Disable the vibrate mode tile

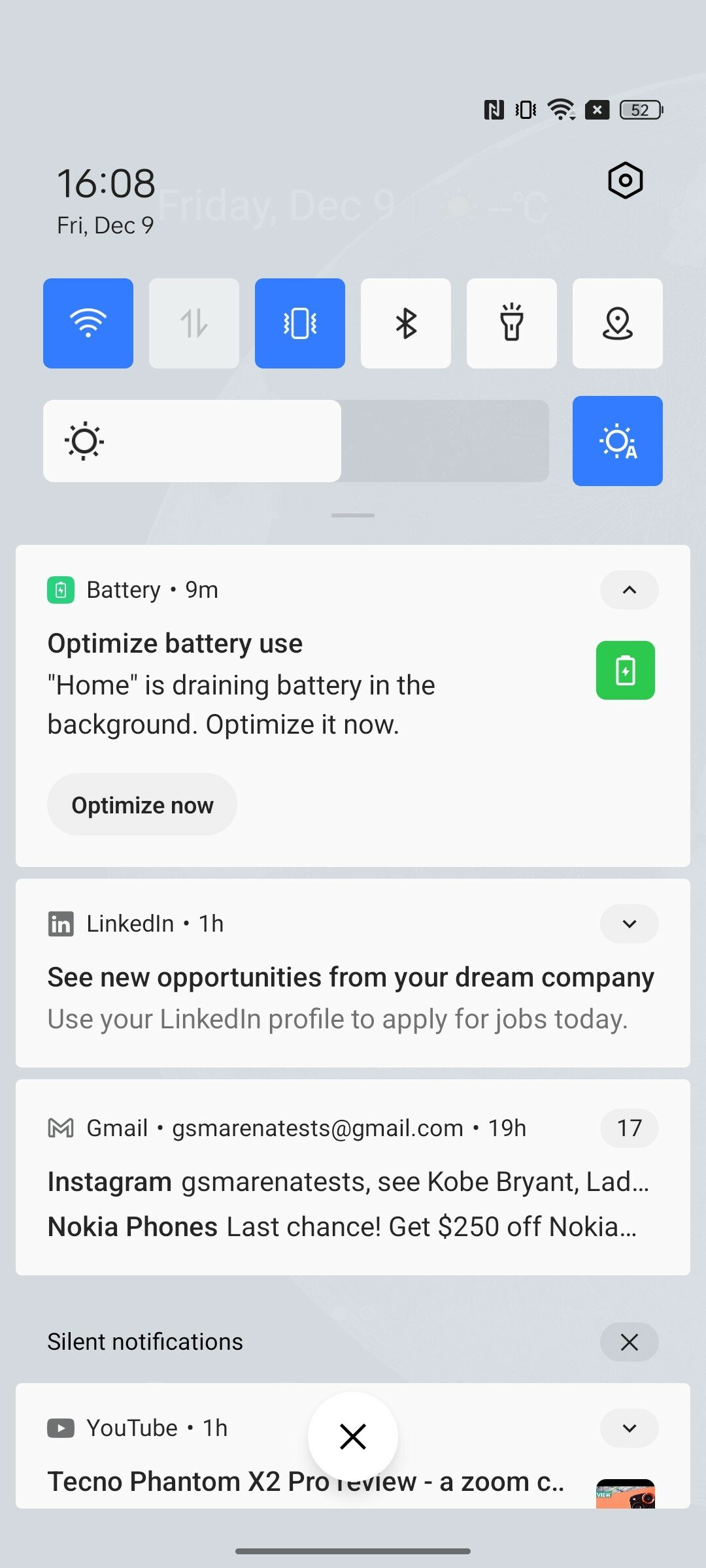click(x=300, y=323)
